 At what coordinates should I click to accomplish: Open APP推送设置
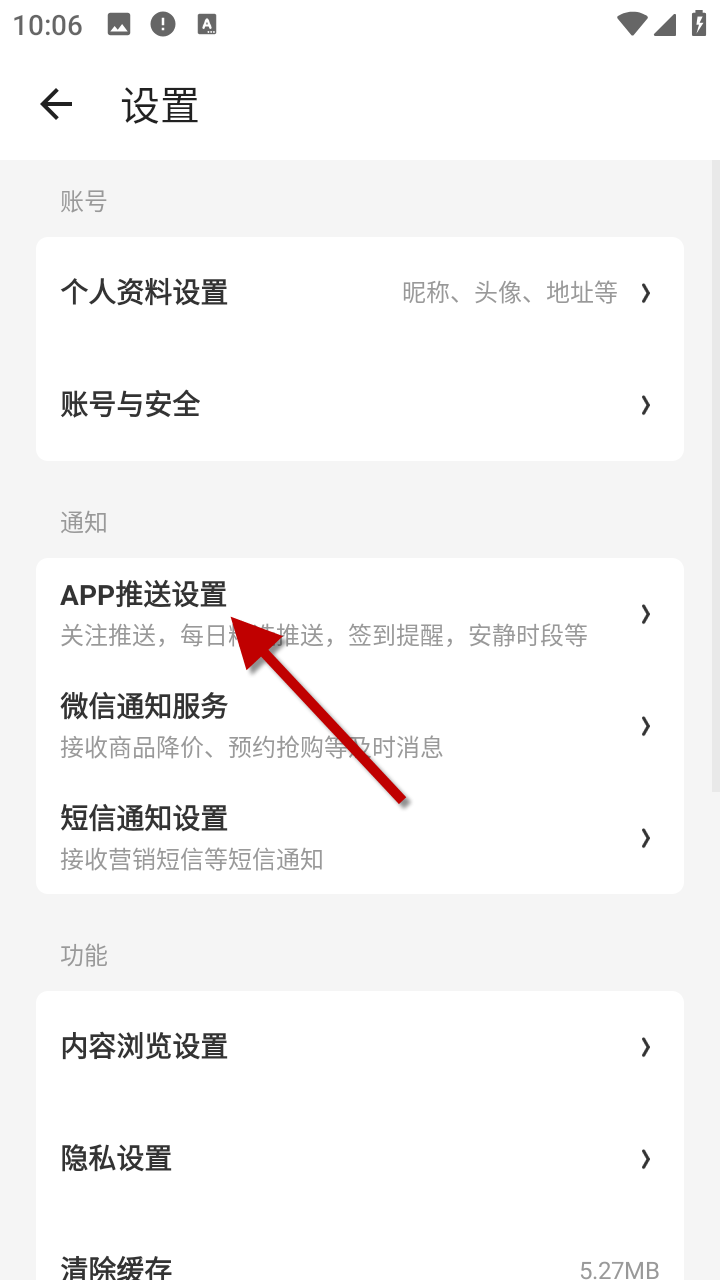[x=359, y=612]
